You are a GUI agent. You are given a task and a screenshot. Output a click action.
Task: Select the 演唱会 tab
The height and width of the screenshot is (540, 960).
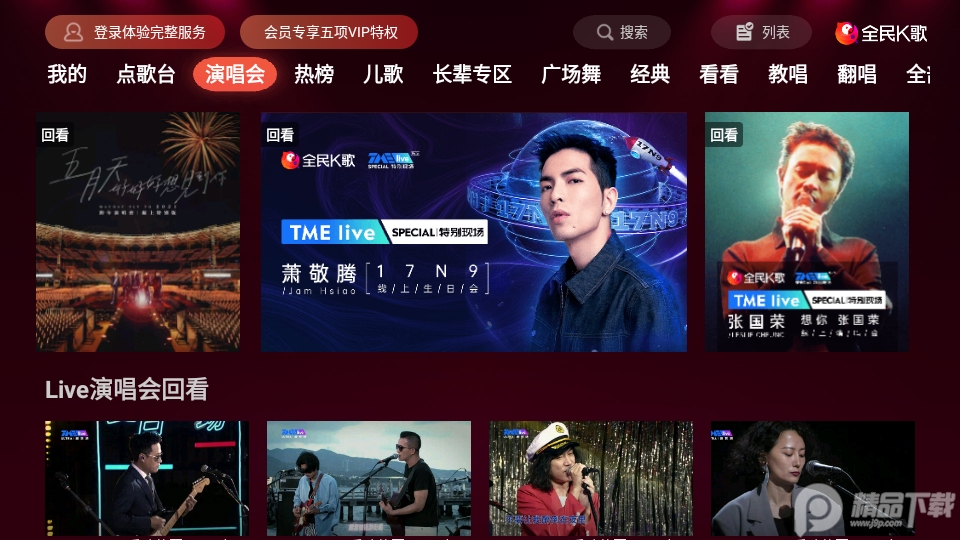[x=235, y=74]
